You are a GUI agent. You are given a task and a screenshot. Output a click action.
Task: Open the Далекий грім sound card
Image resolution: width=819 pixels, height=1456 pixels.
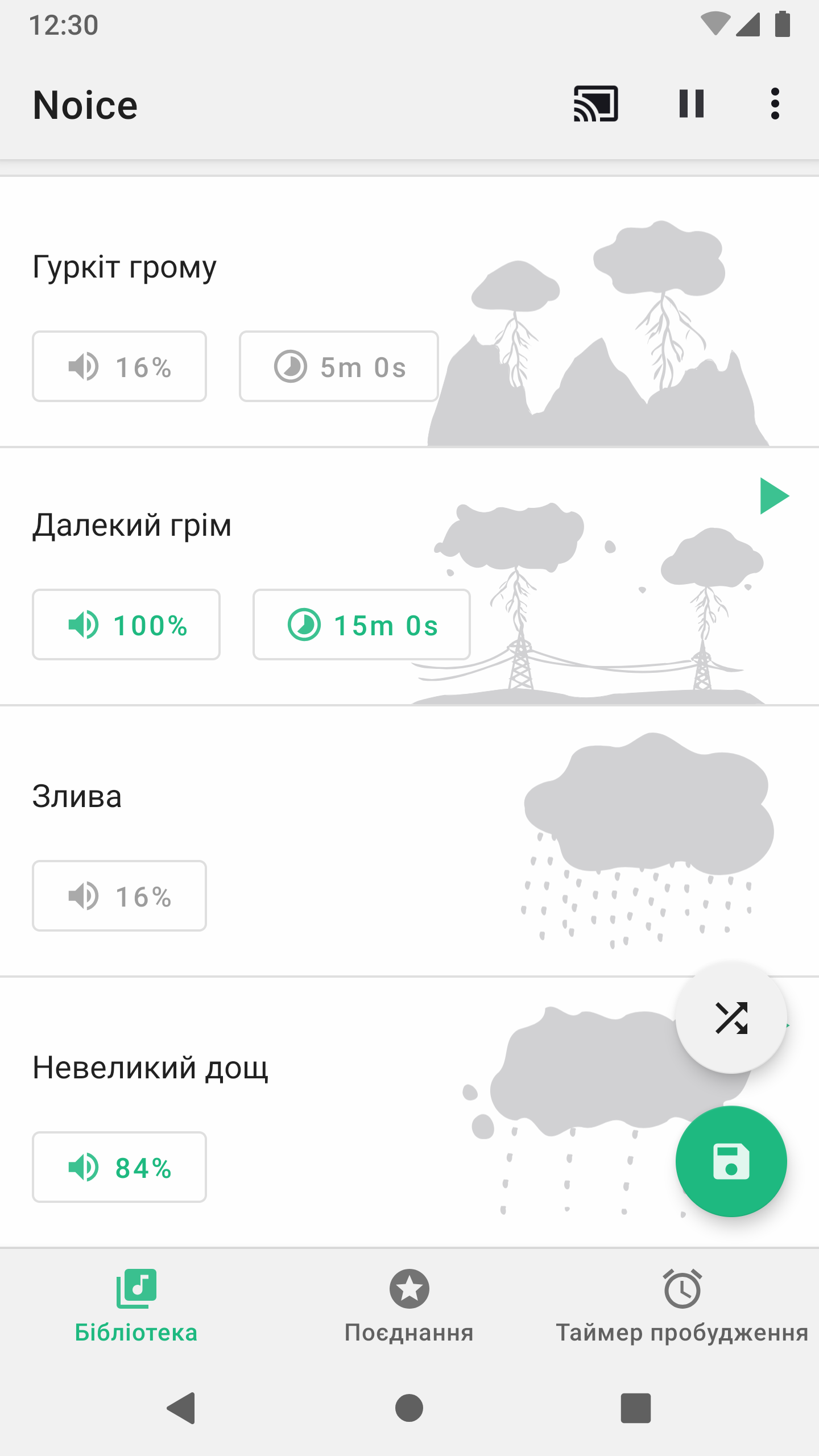pos(132,524)
